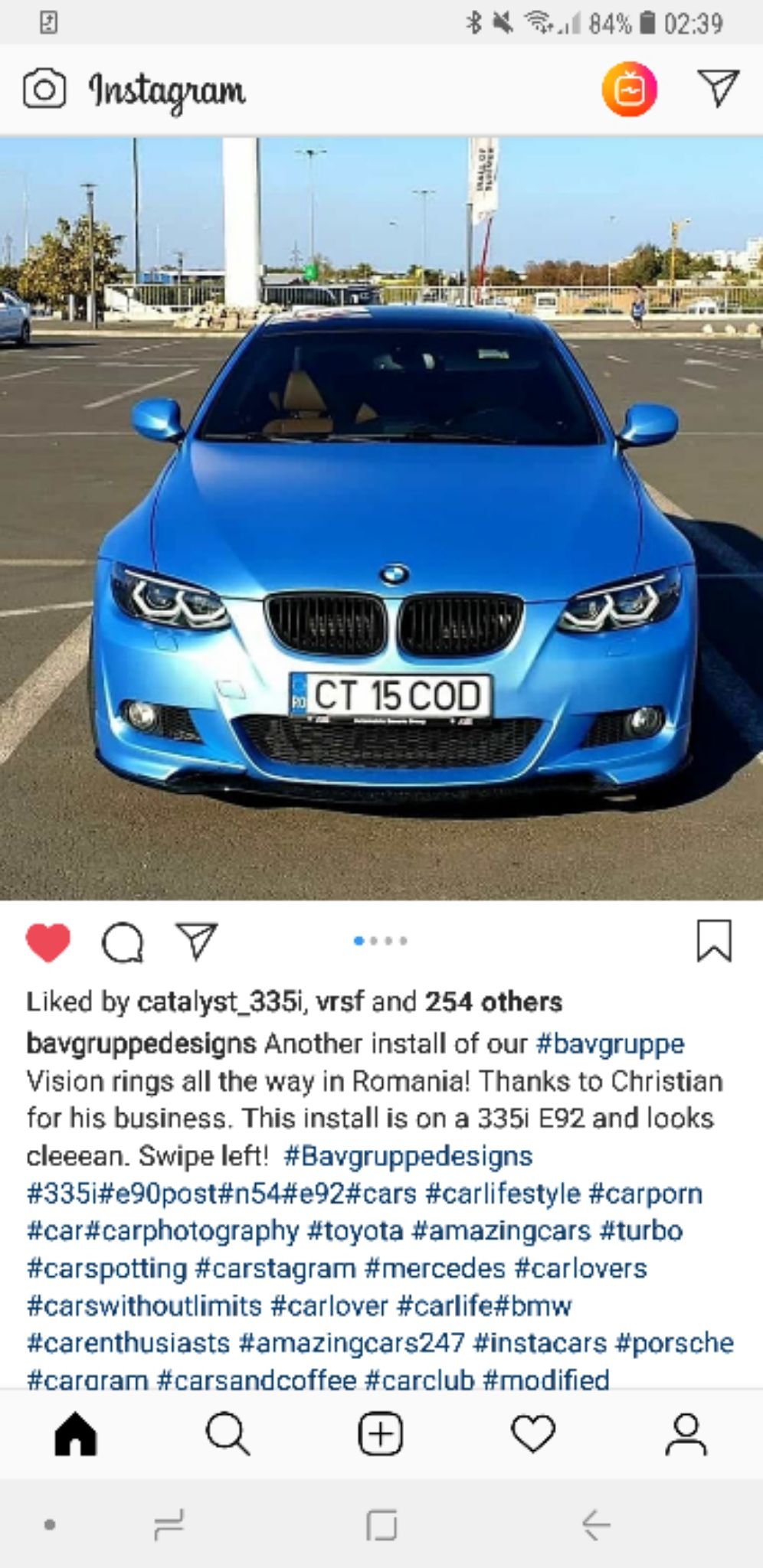Go to the Profile tab

686,1433
